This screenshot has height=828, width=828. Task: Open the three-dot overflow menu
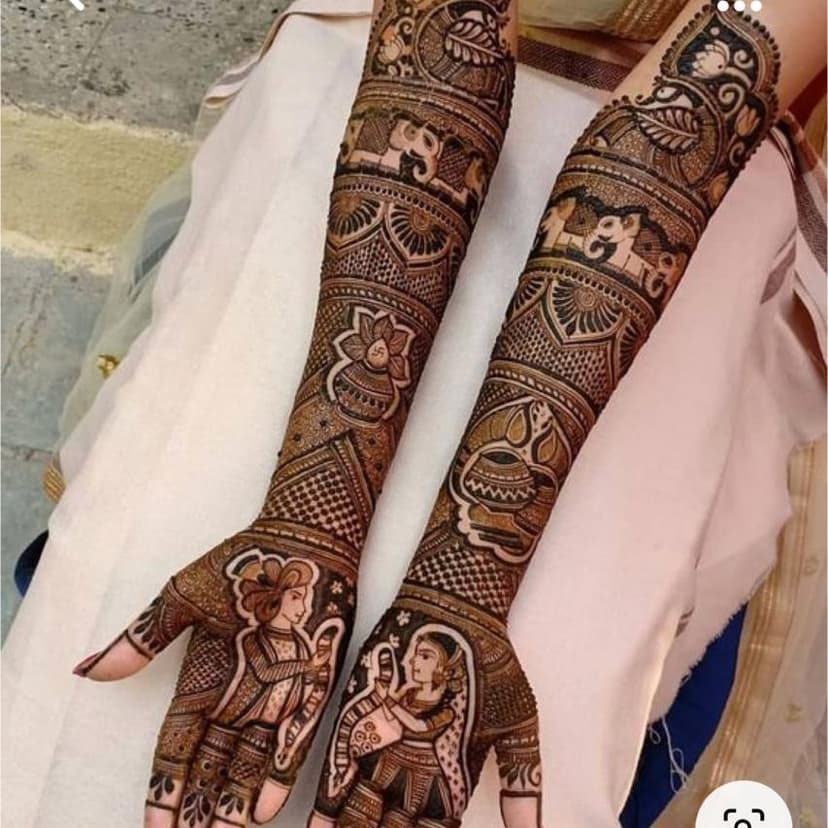coord(739,5)
